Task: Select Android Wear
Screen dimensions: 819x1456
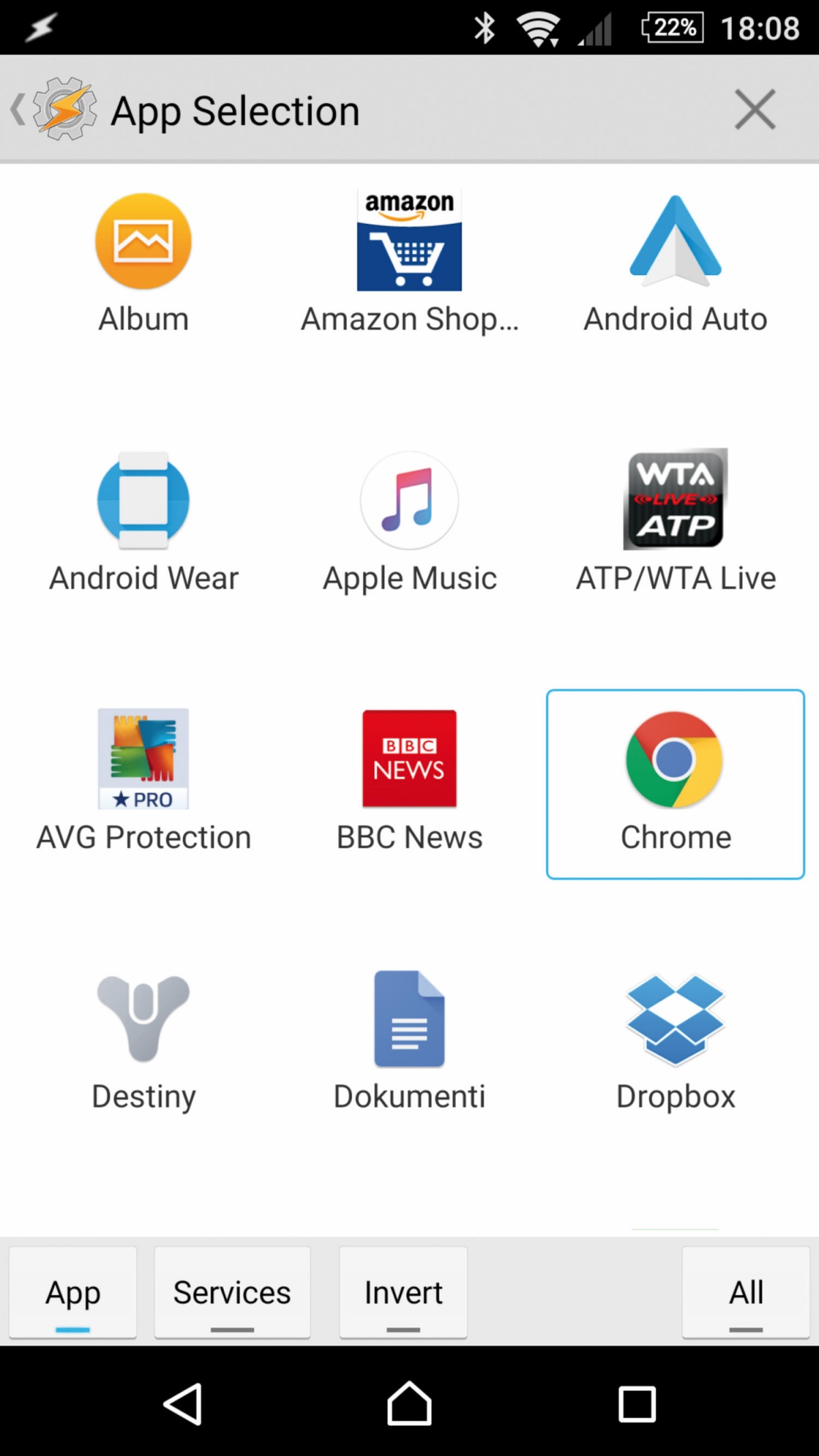Action: [x=143, y=523]
